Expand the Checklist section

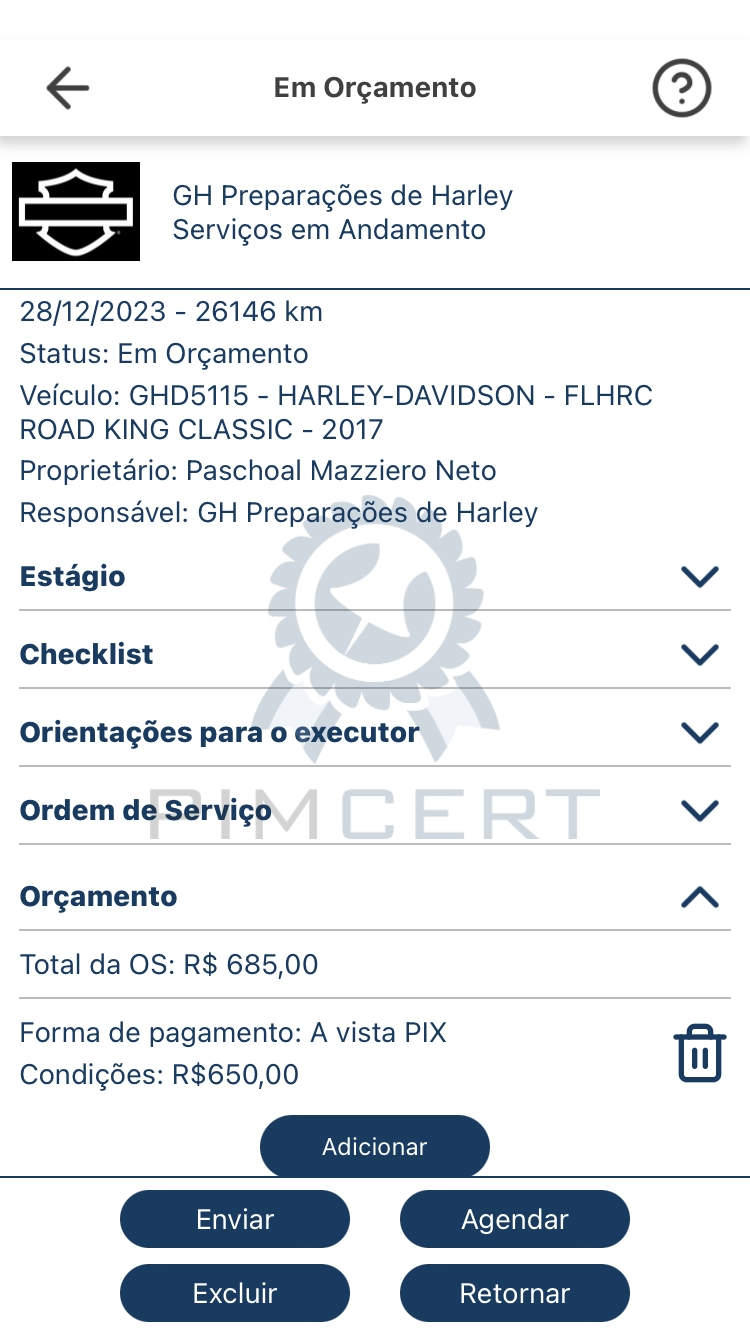[375, 654]
